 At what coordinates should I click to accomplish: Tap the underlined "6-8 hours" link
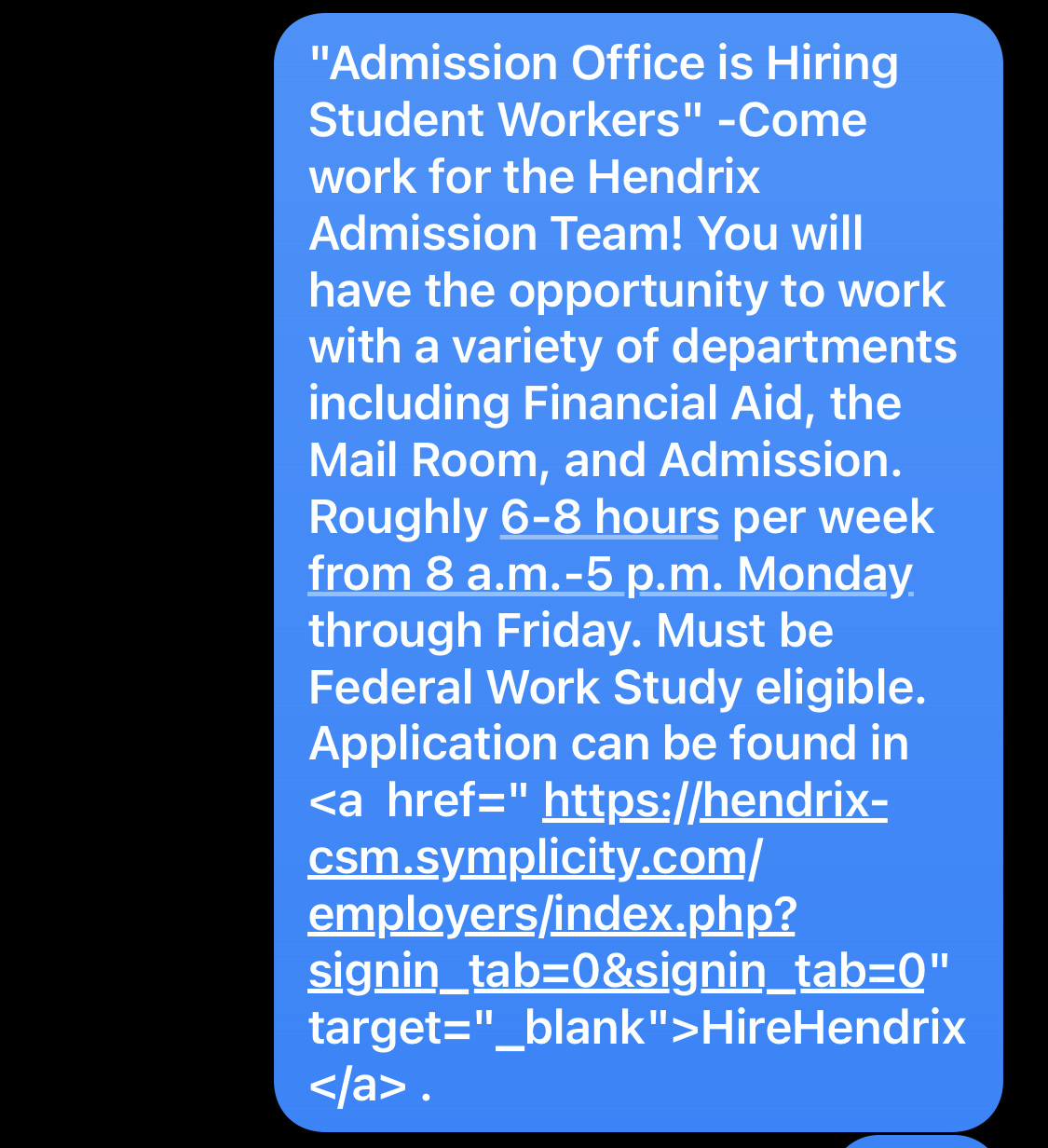[x=606, y=517]
